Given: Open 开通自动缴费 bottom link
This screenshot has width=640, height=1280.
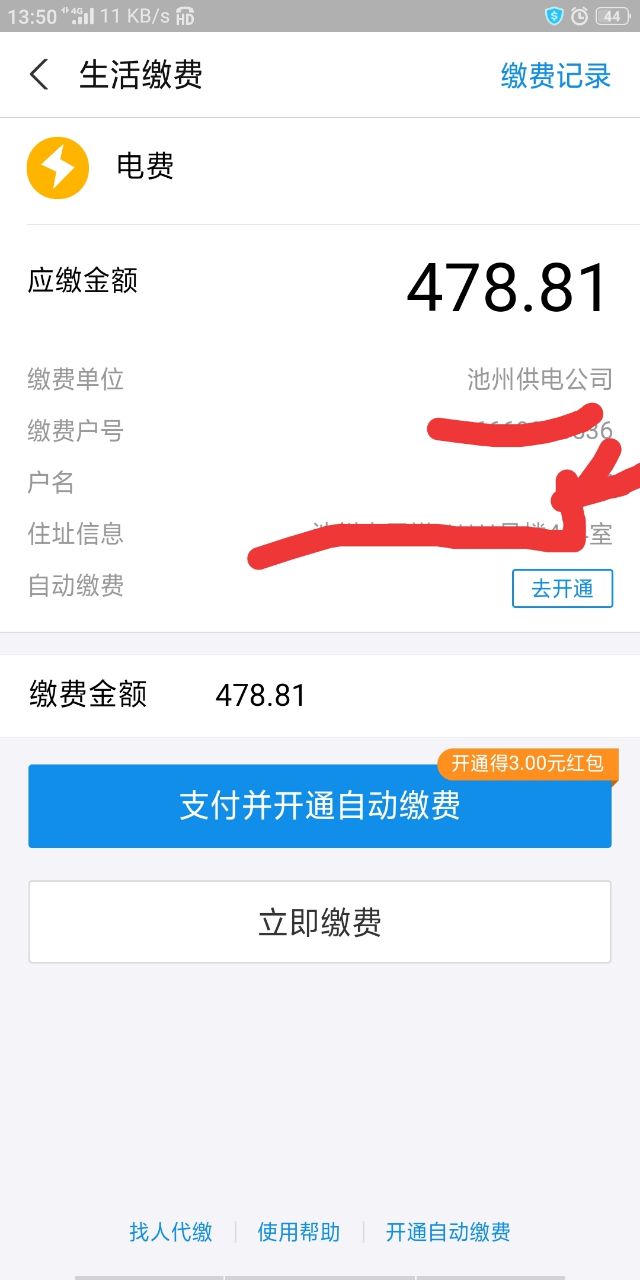Looking at the screenshot, I should pyautogui.click(x=448, y=1232).
